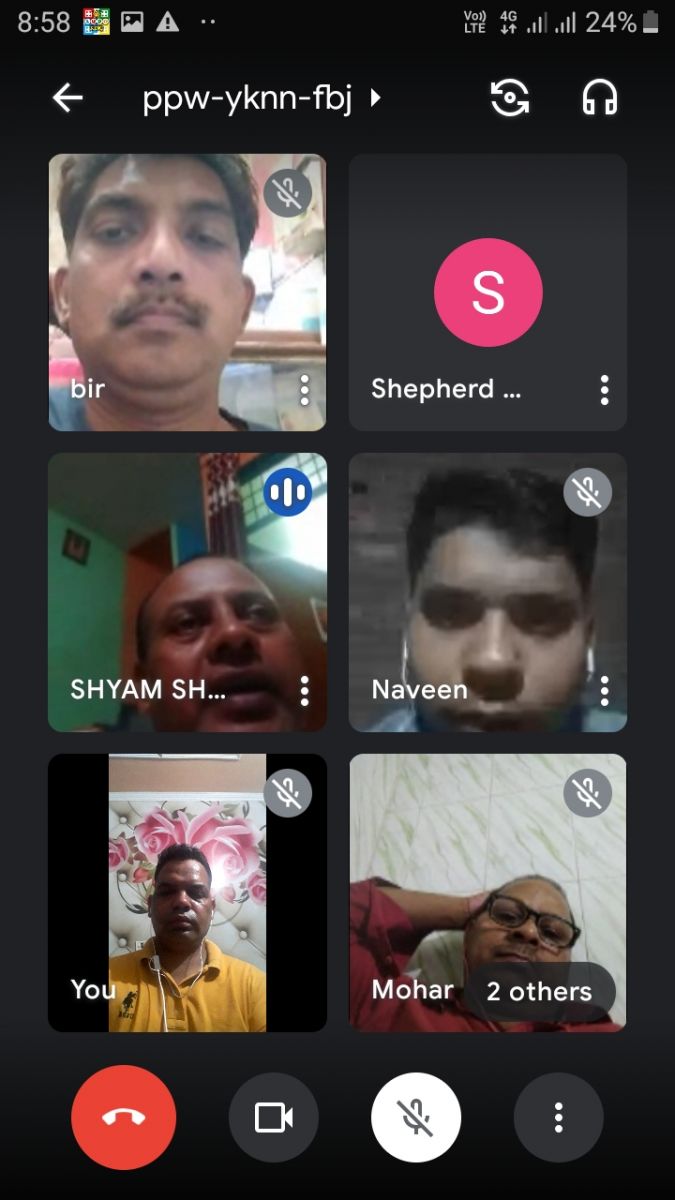Turn off the video camera

click(273, 1117)
